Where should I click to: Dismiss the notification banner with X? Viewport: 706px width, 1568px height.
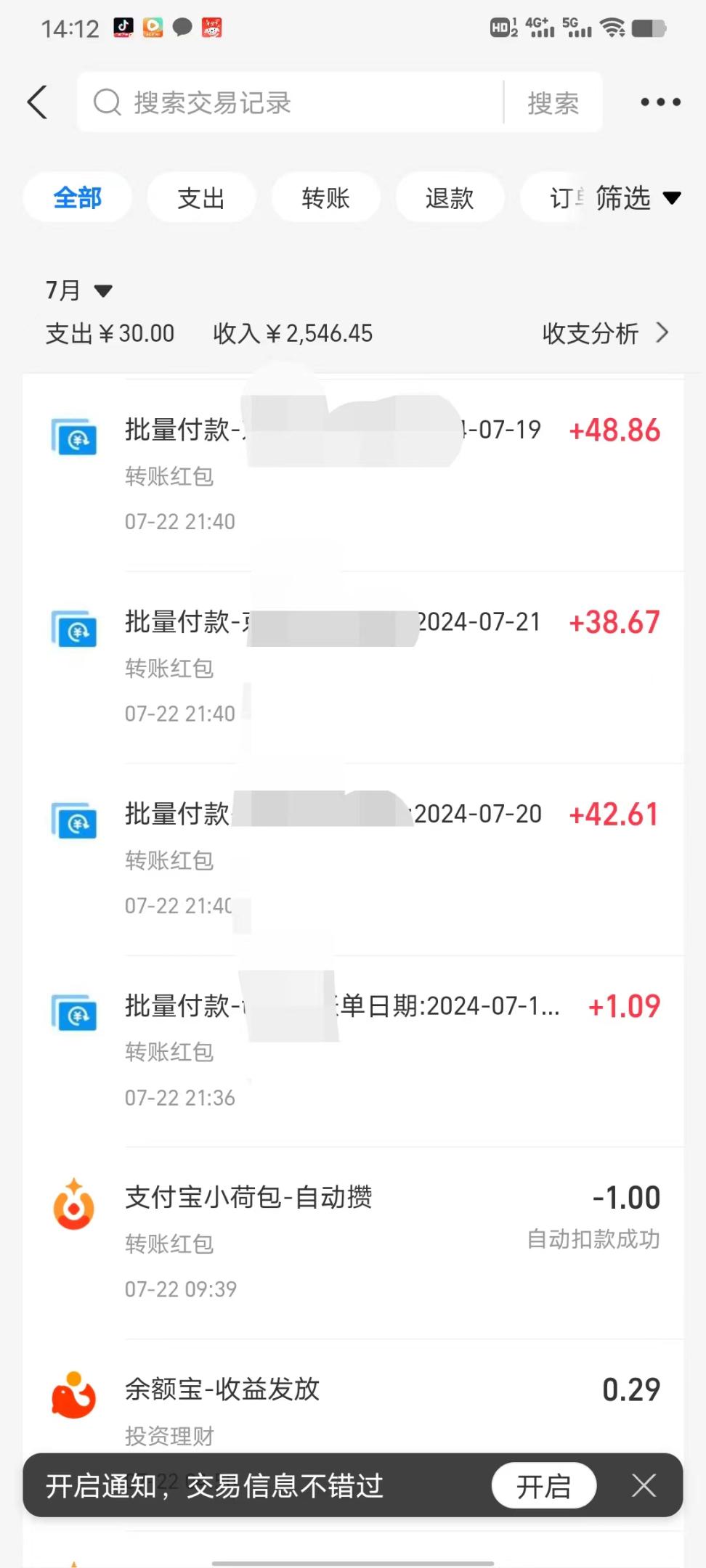tap(644, 1486)
